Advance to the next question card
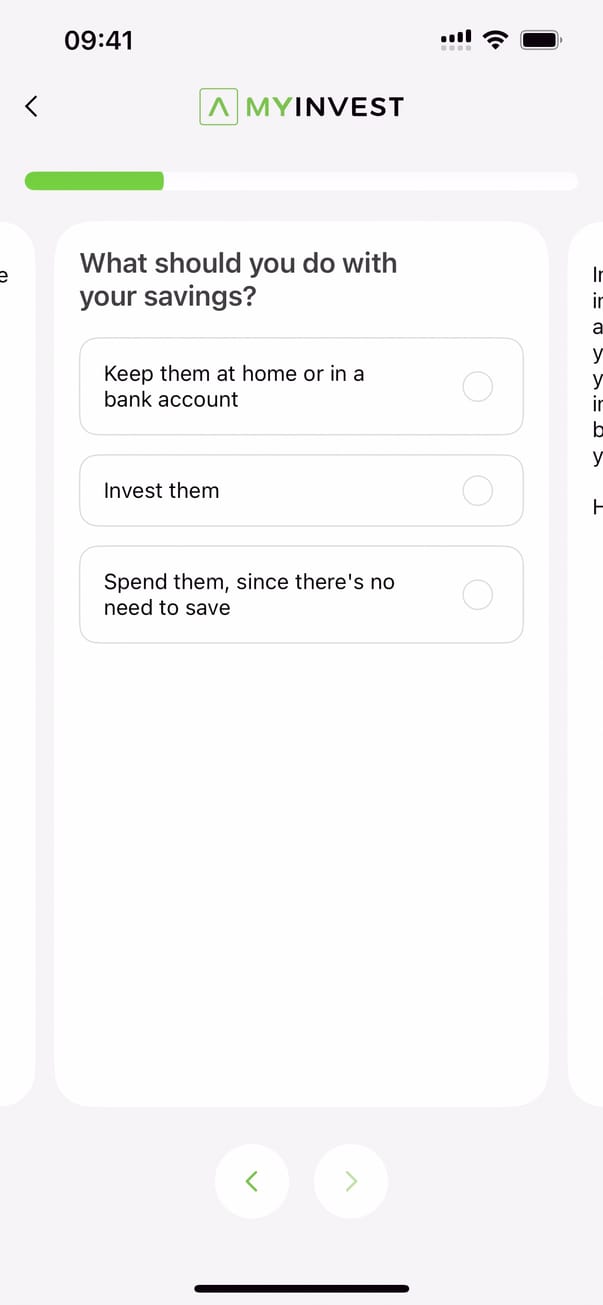The width and height of the screenshot is (603, 1305). [x=351, y=1181]
